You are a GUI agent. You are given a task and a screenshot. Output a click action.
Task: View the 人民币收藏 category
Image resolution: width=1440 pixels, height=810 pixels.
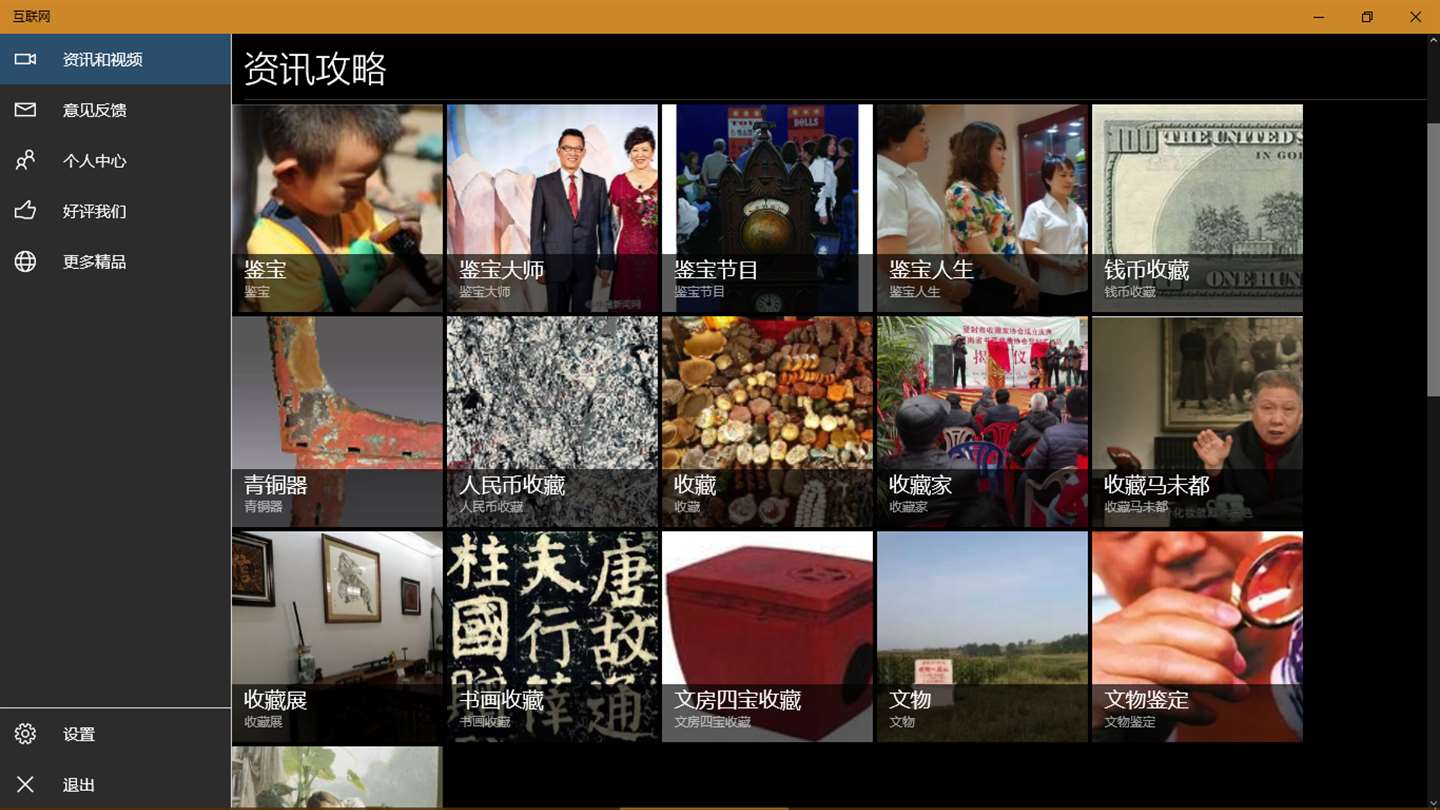coord(552,422)
